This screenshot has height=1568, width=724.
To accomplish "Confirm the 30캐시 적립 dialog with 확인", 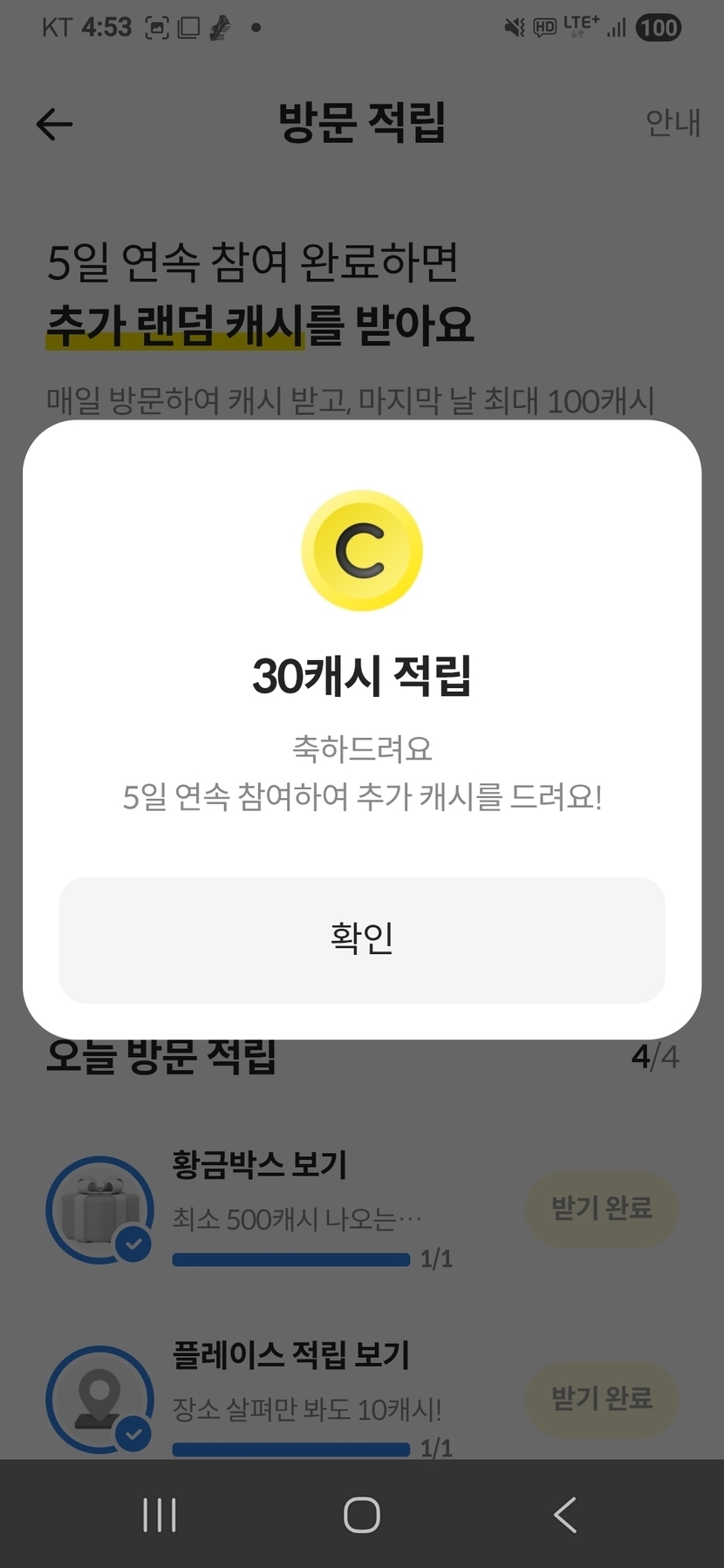I will click(362, 939).
